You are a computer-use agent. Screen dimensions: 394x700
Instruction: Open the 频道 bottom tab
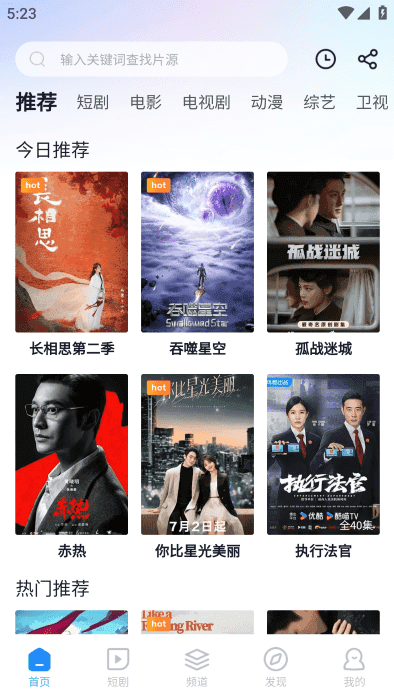197,667
